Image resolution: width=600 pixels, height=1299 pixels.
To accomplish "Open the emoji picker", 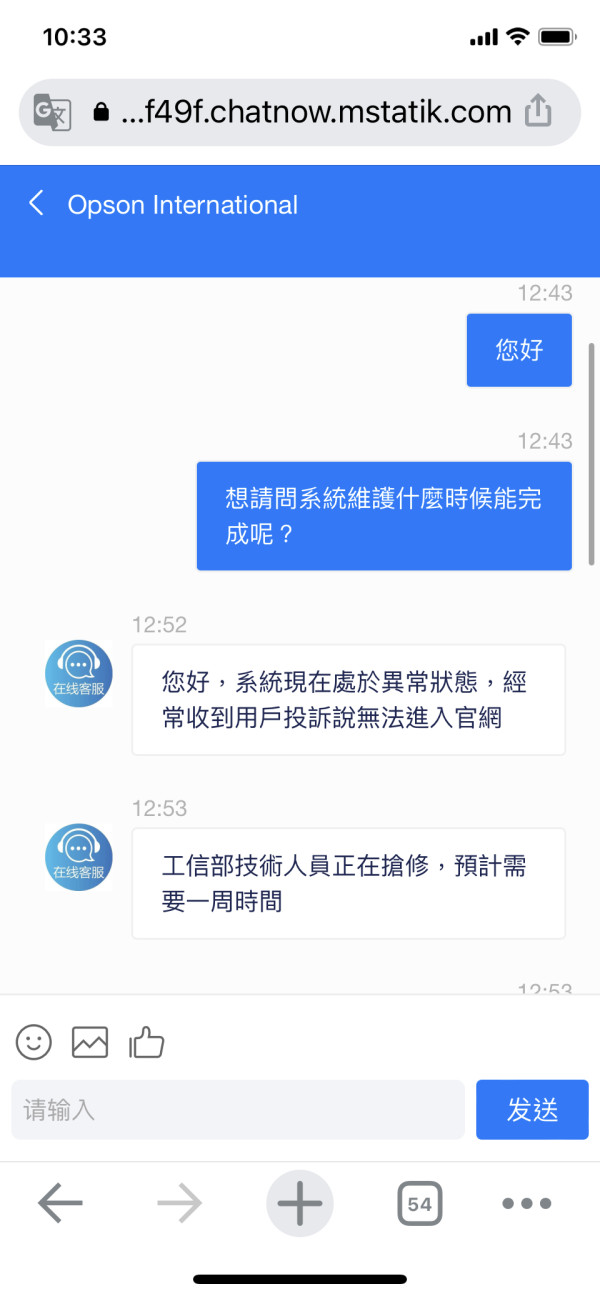I will [x=34, y=1042].
